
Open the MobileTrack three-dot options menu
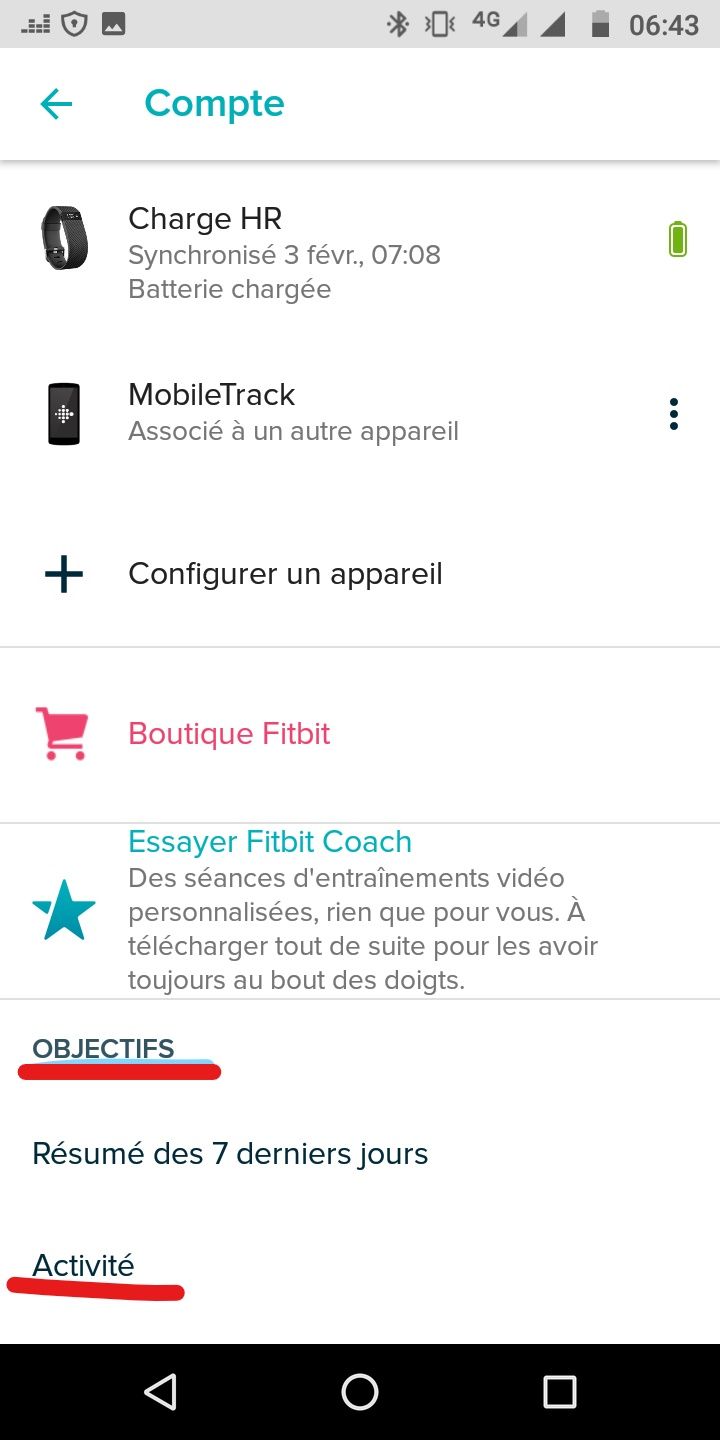pyautogui.click(x=674, y=413)
